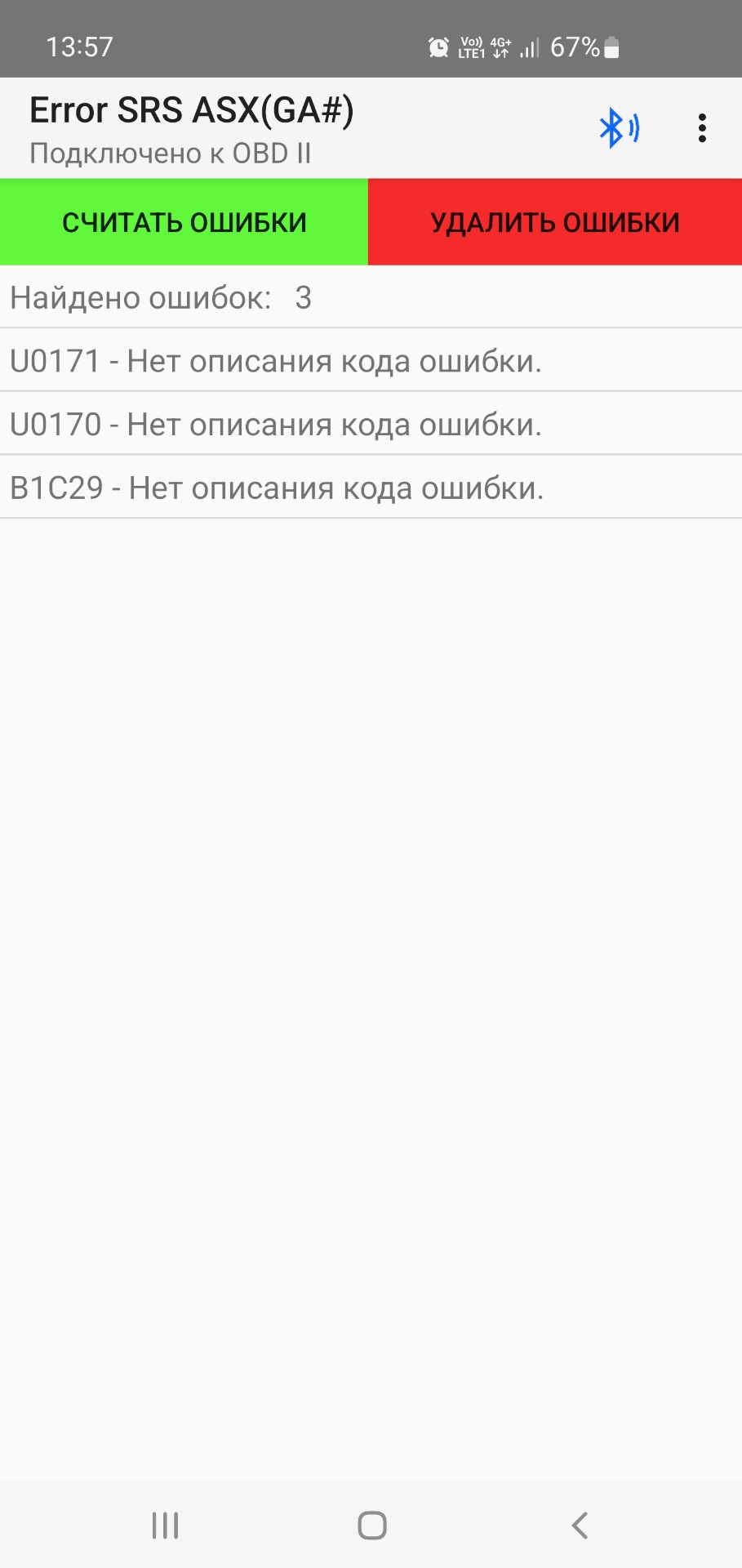Tap the green СЧИТАТЬ ОШИБКИ button
Viewport: 742px width, 1568px height.
184,222
